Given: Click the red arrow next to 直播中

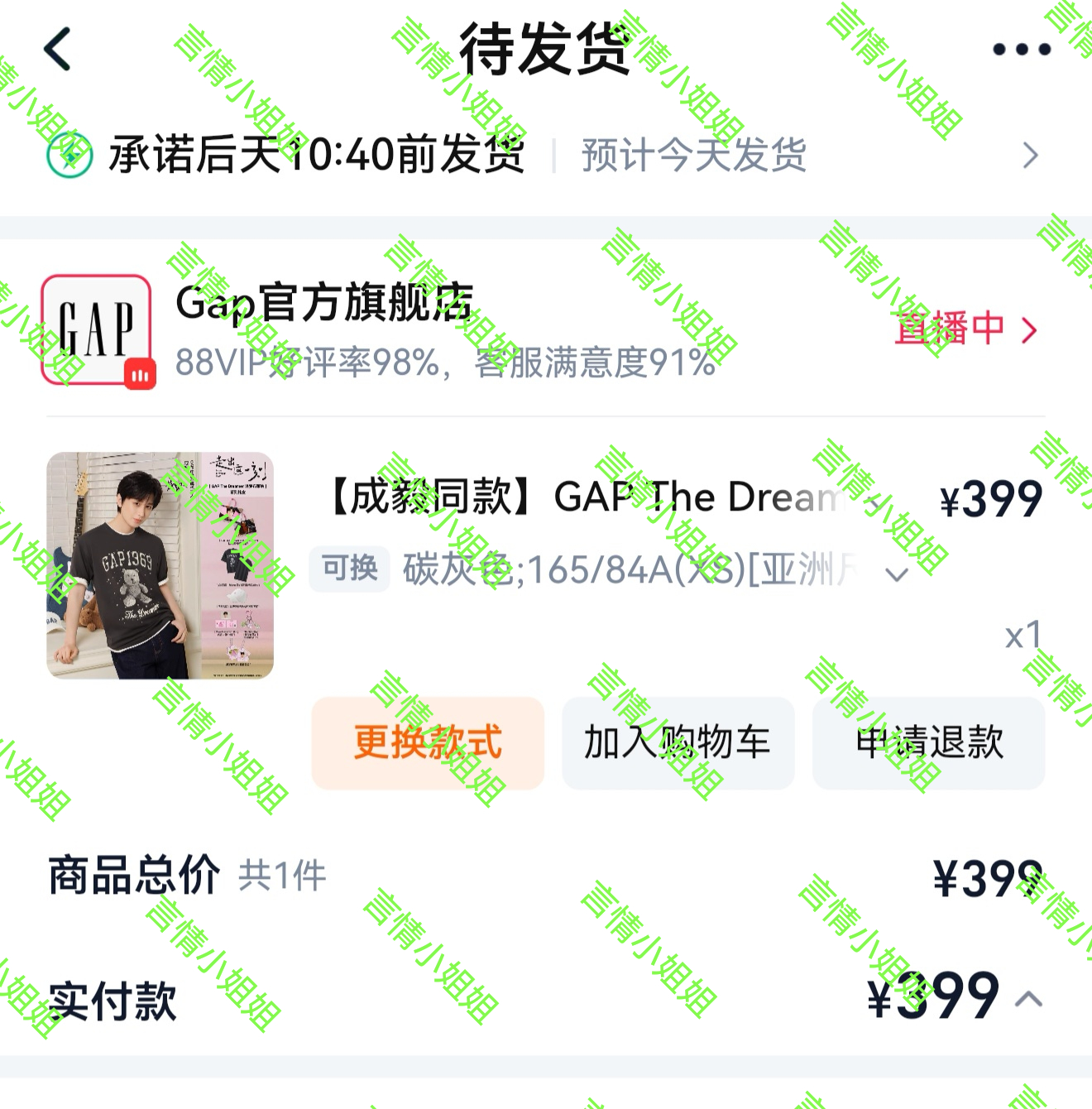Looking at the screenshot, I should click(1028, 329).
